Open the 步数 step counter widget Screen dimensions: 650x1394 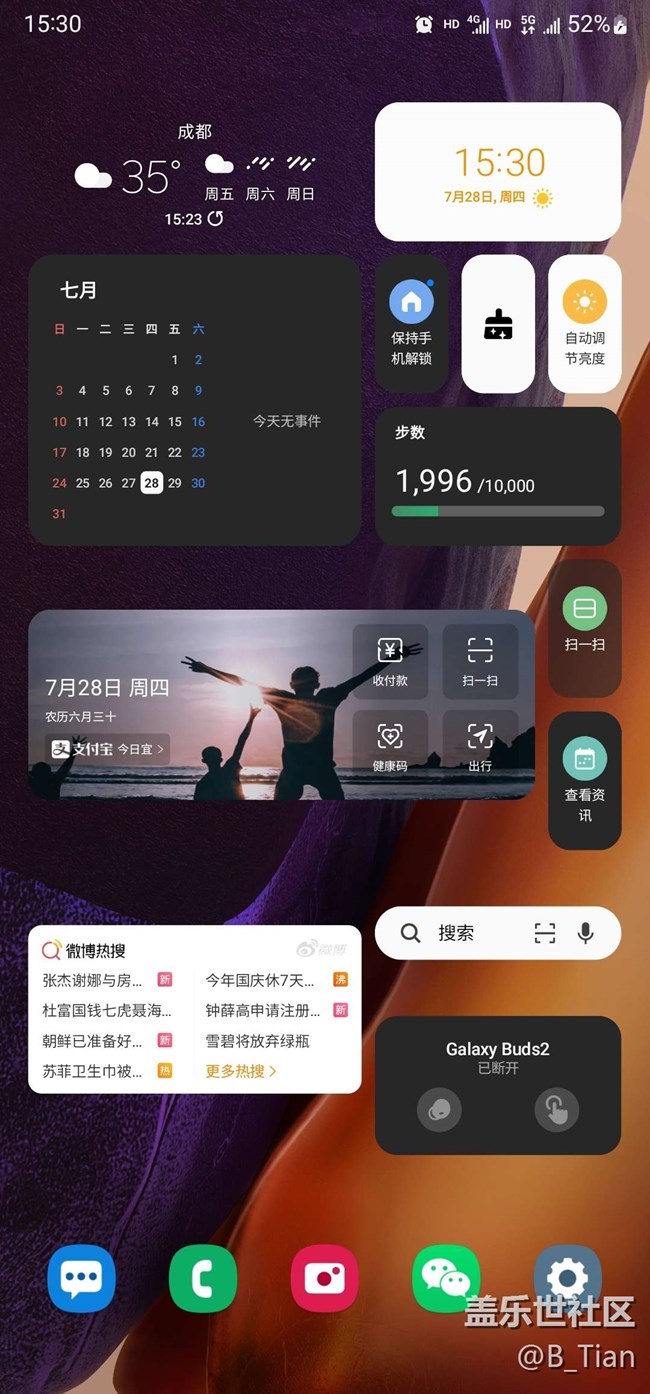tap(498, 475)
